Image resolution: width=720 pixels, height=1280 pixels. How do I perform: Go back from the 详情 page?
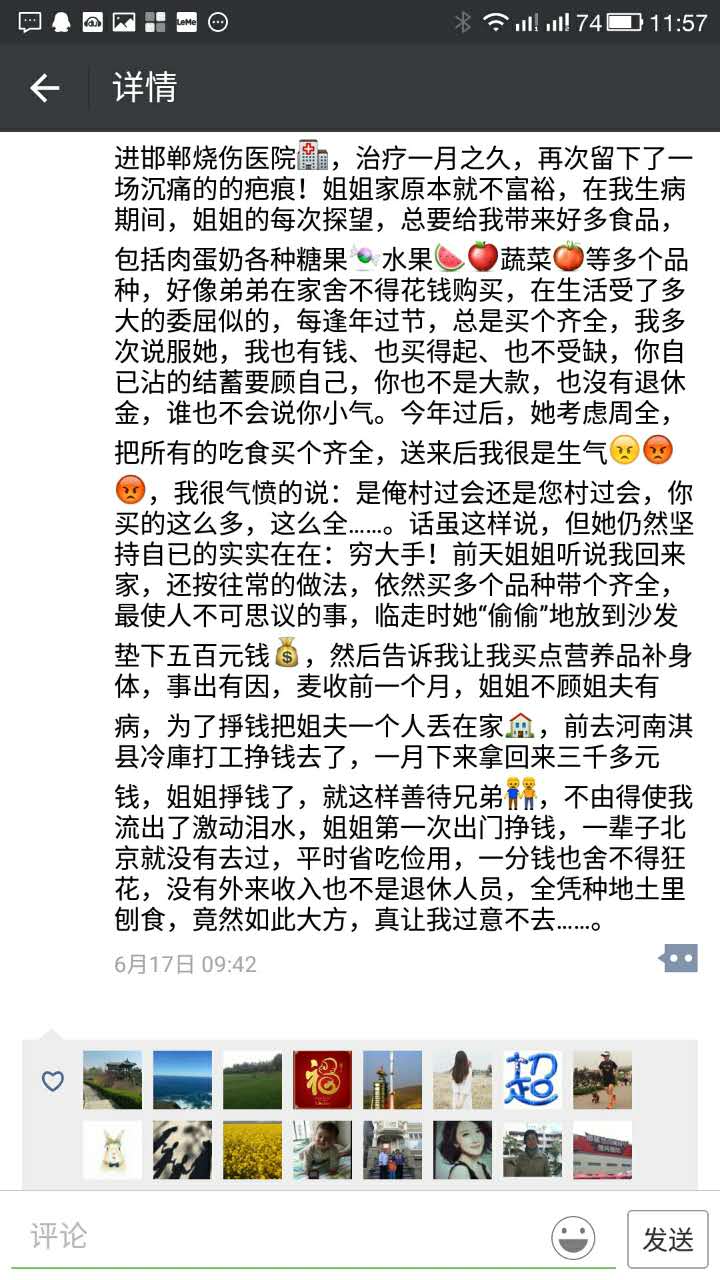(45, 88)
